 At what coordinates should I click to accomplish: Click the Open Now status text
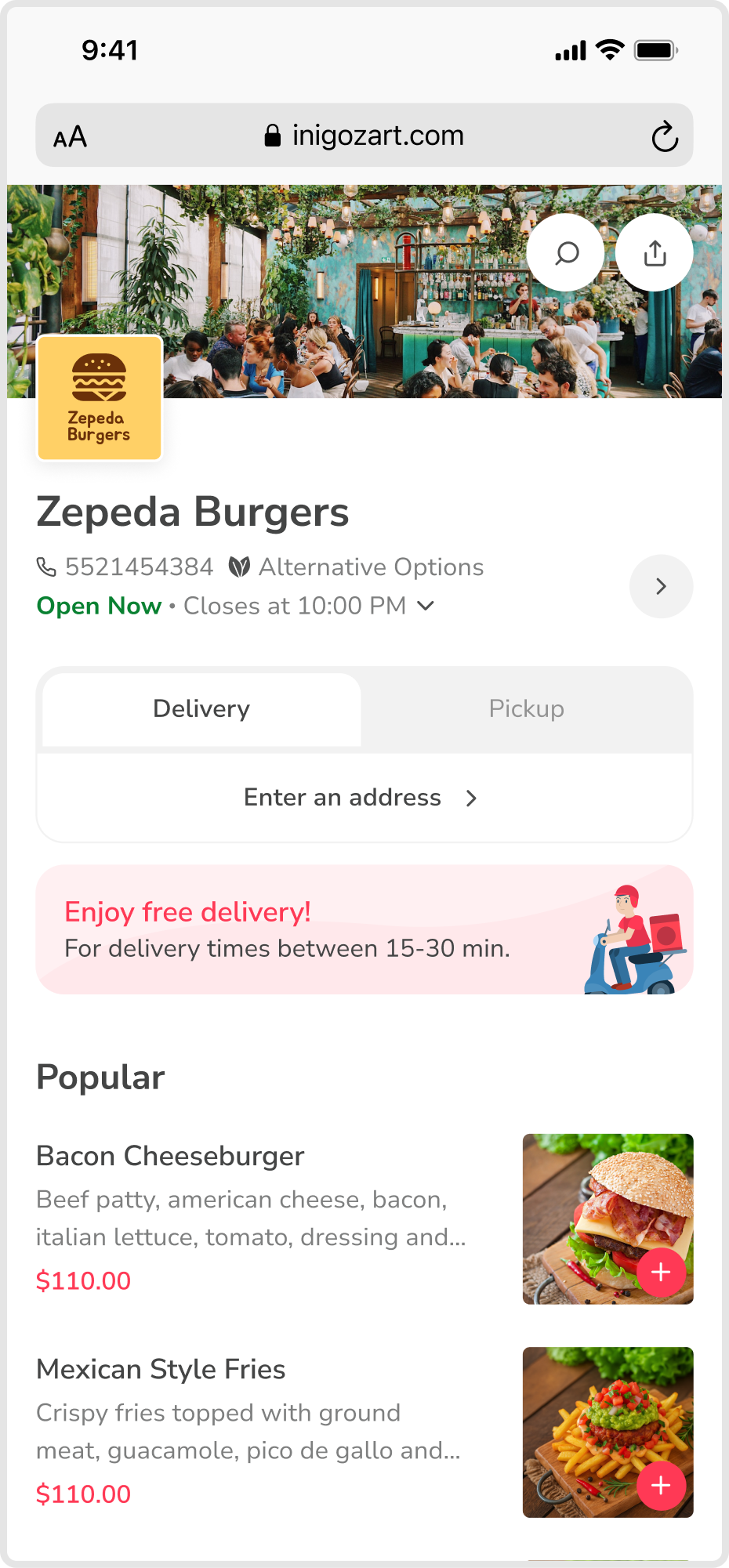[x=99, y=605]
